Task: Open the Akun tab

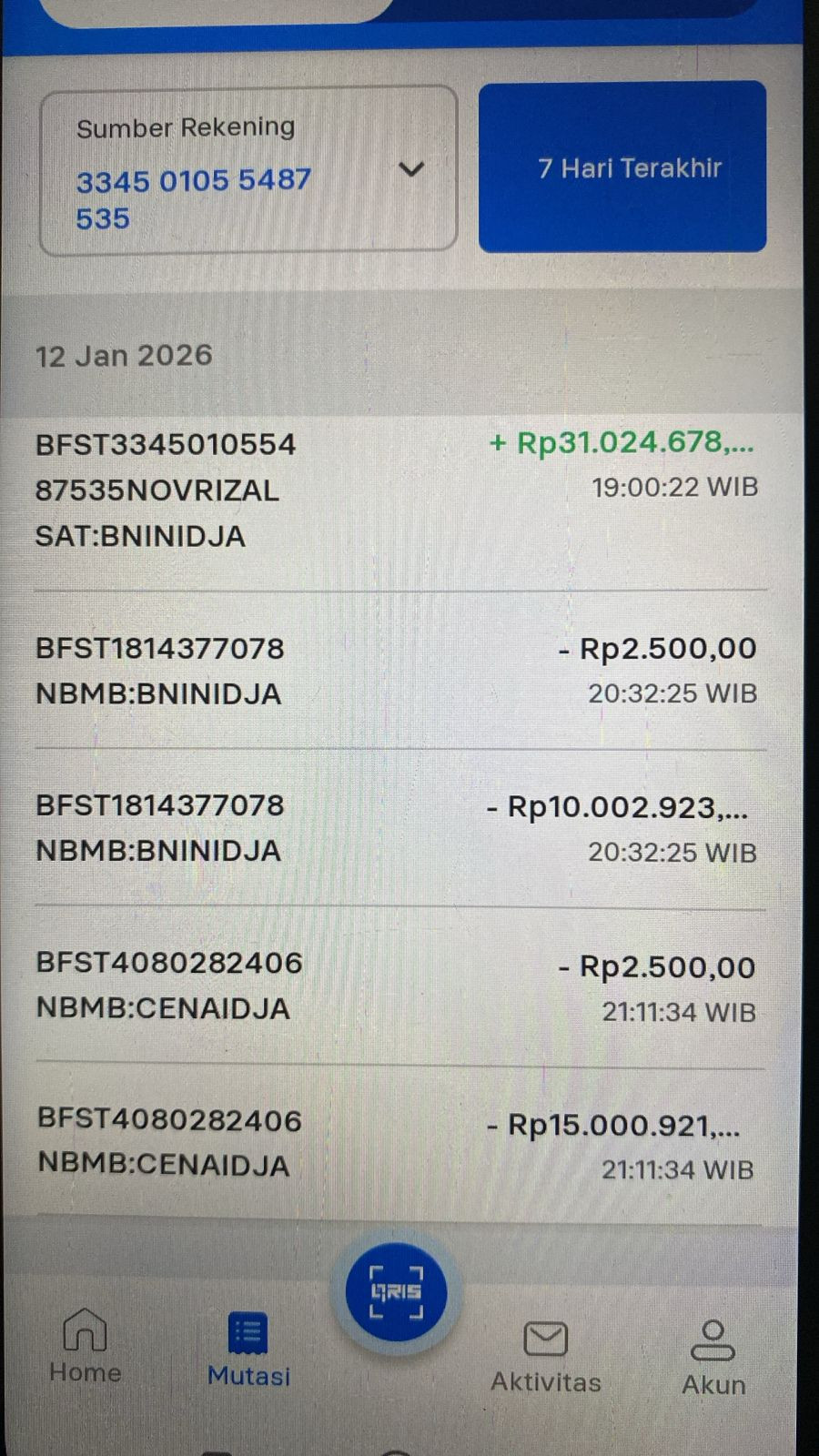Action: click(713, 1359)
